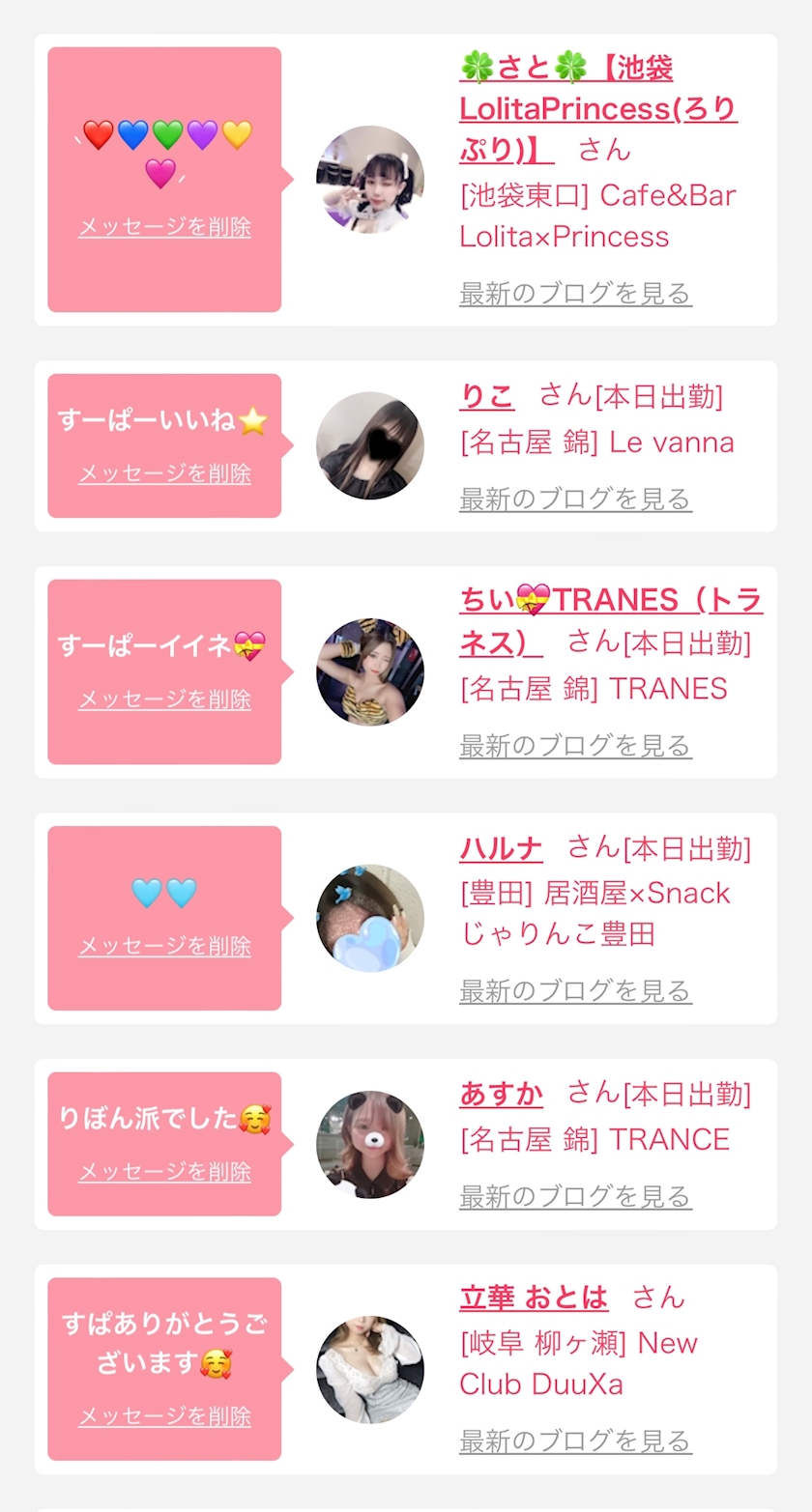View ハルナ's latest blog
Screen dimensions: 812x1512
575,990
